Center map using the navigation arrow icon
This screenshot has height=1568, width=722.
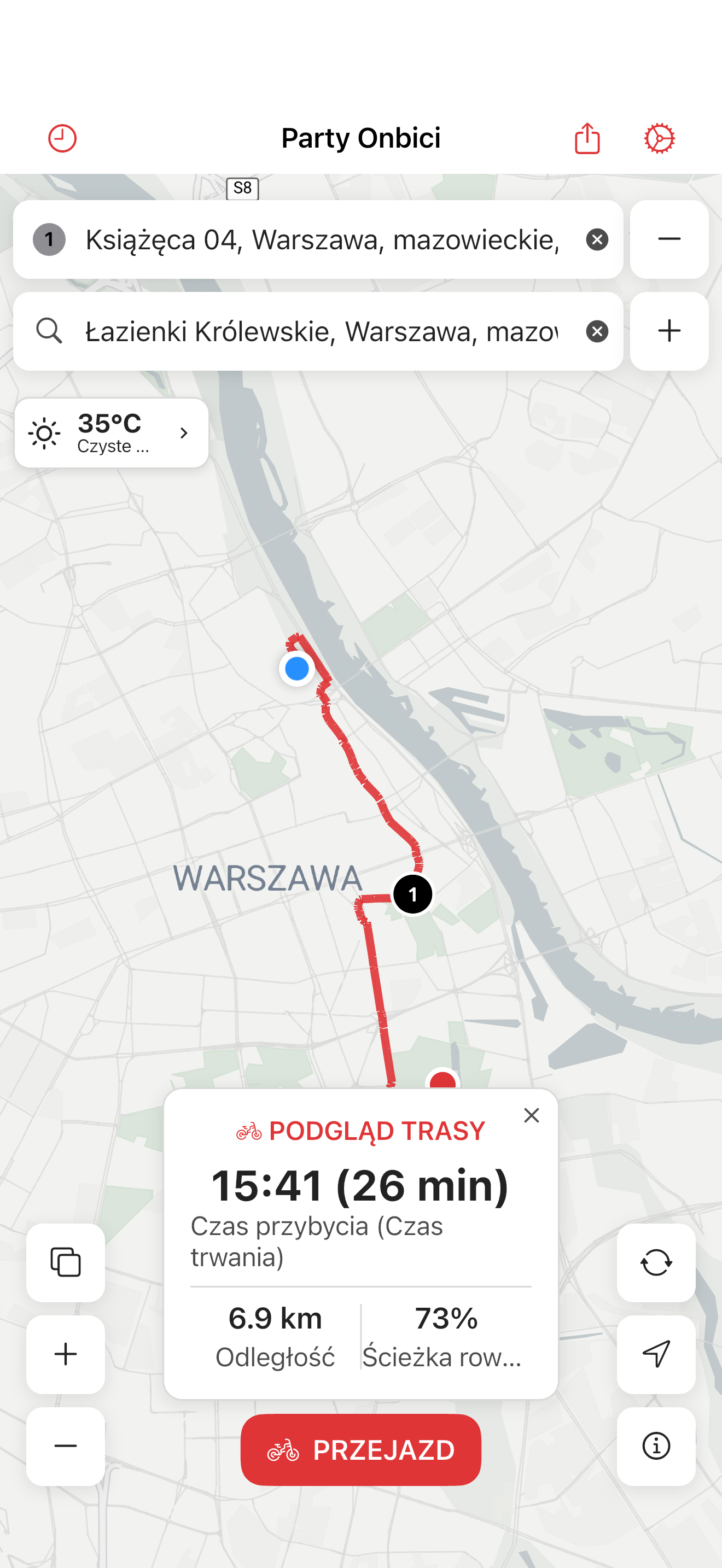[656, 1354]
